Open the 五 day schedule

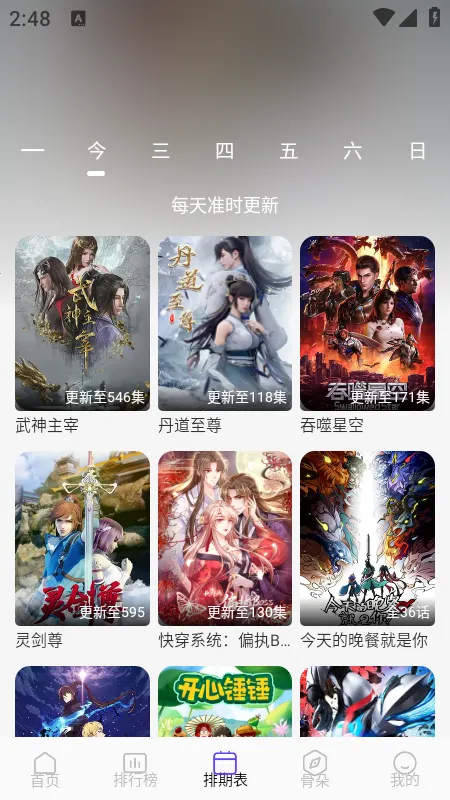[288, 151]
